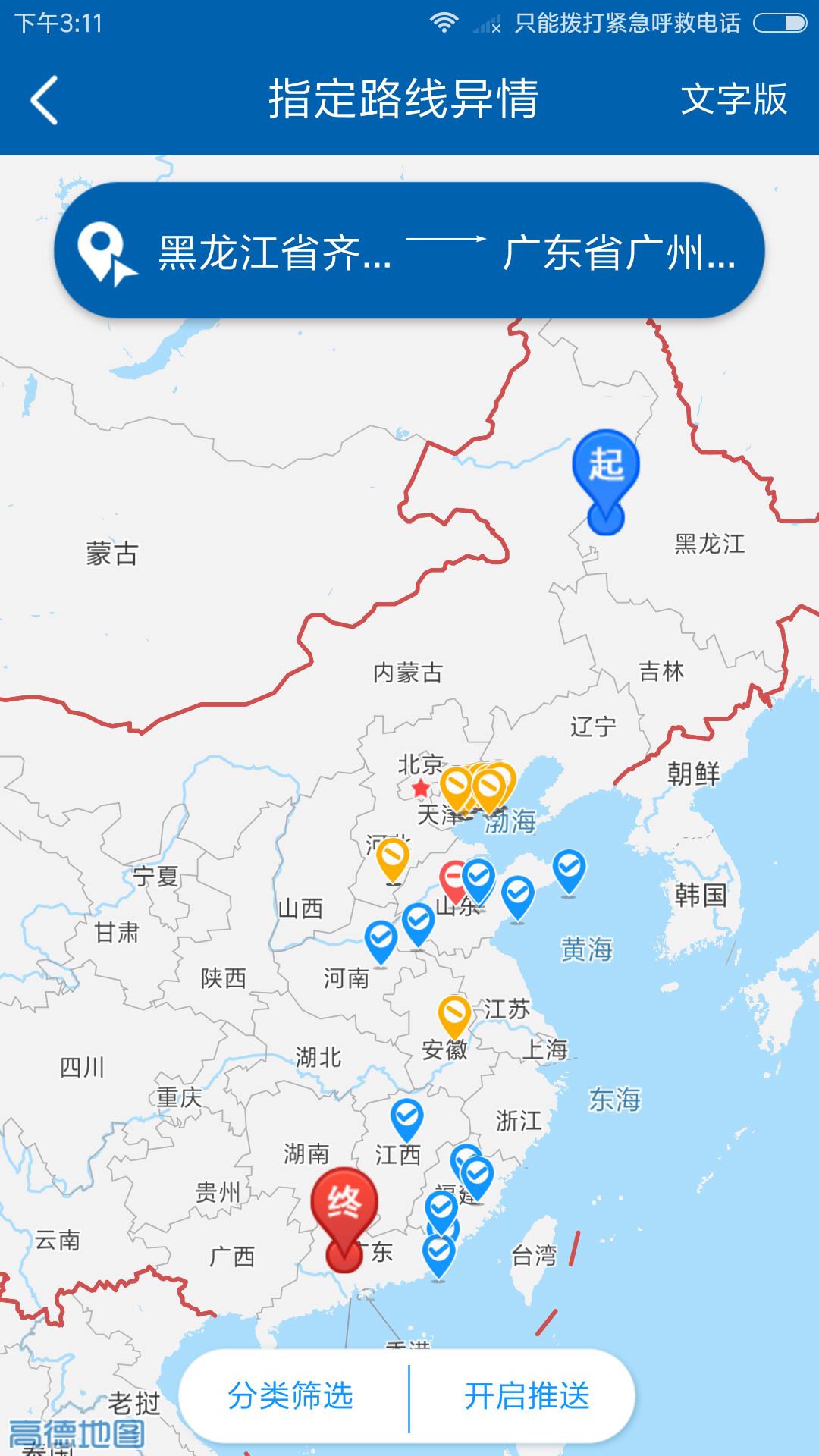819x1456 pixels.
Task: Tap the red 终 destination marker
Action: tap(344, 1204)
